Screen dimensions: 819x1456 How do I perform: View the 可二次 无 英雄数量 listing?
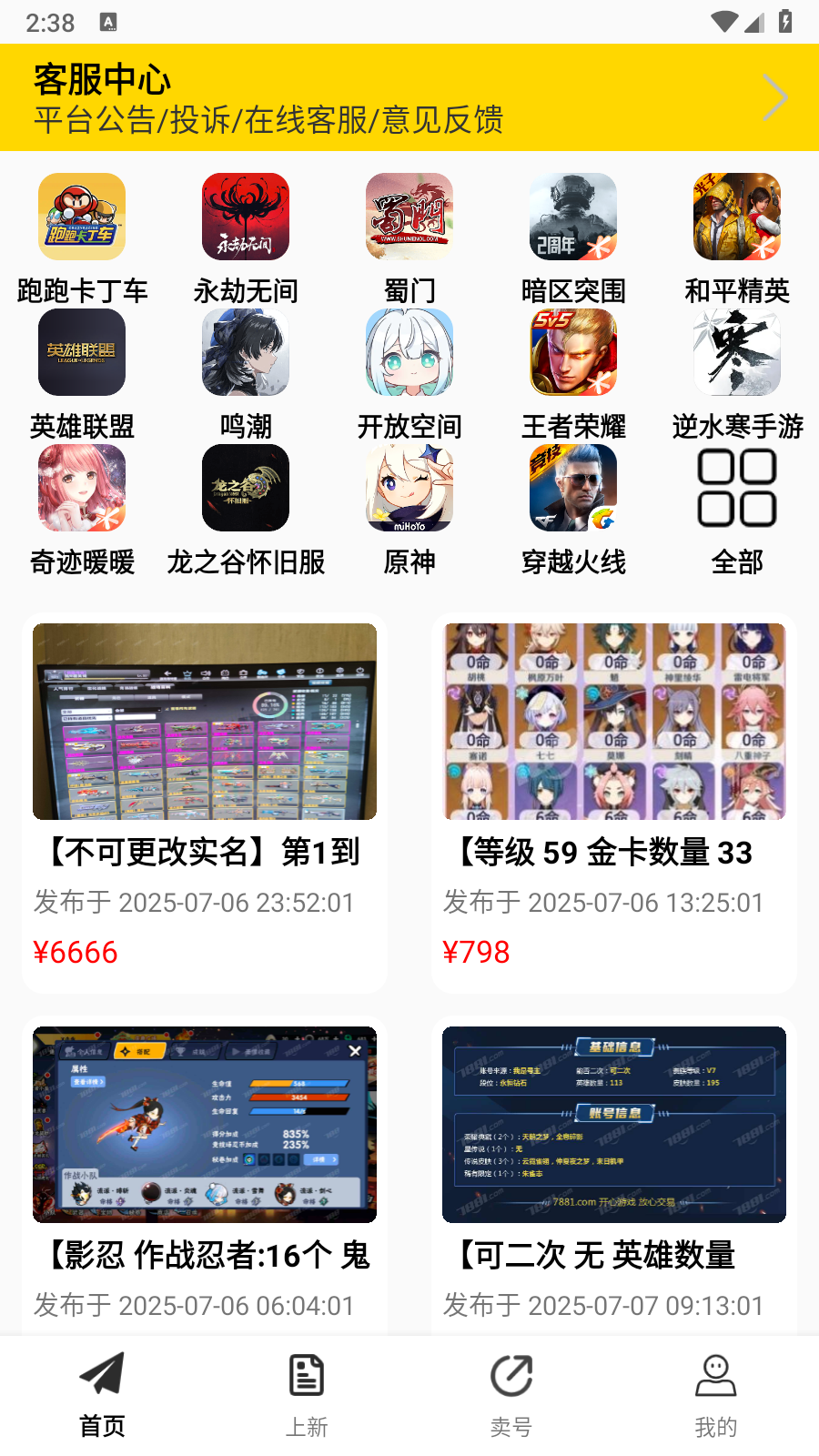point(614,1174)
